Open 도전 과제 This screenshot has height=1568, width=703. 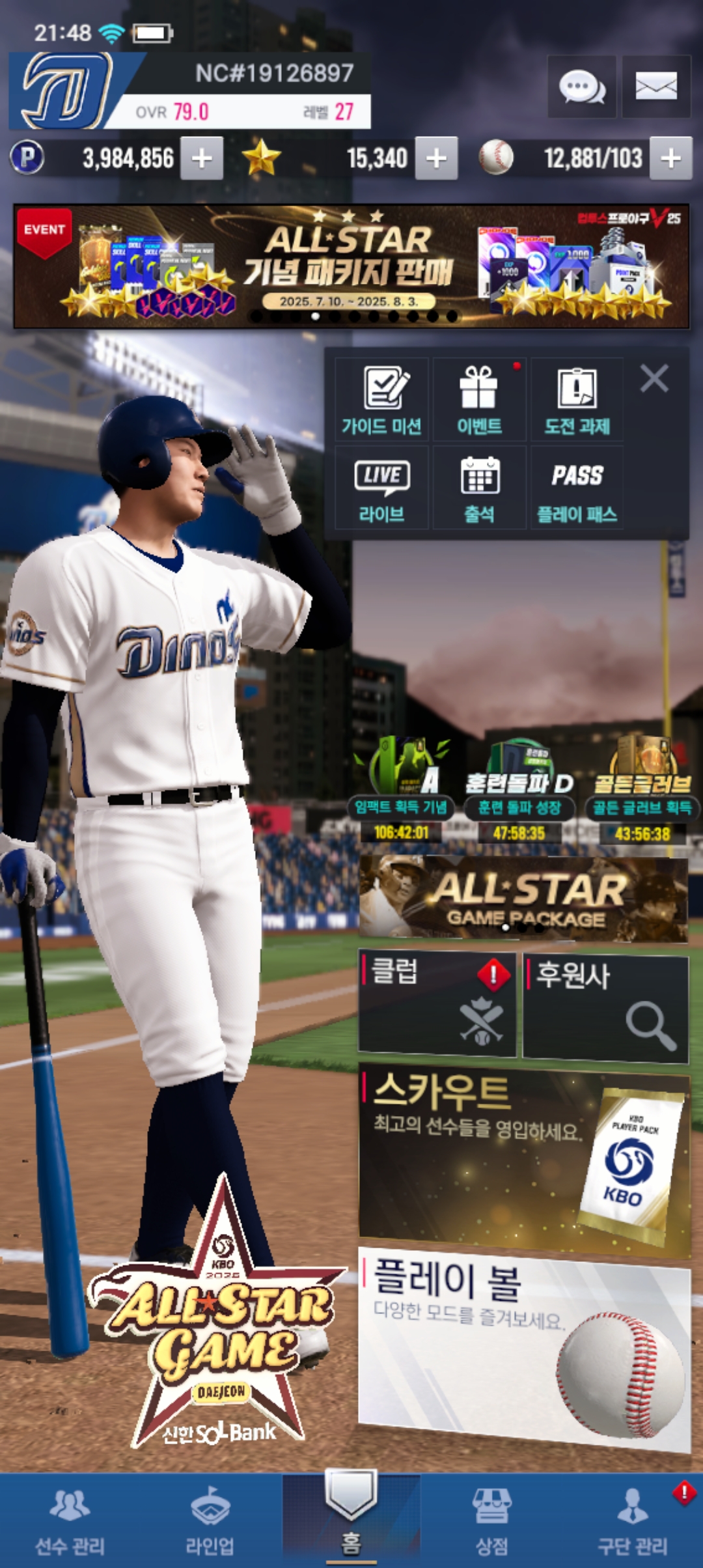(577, 400)
